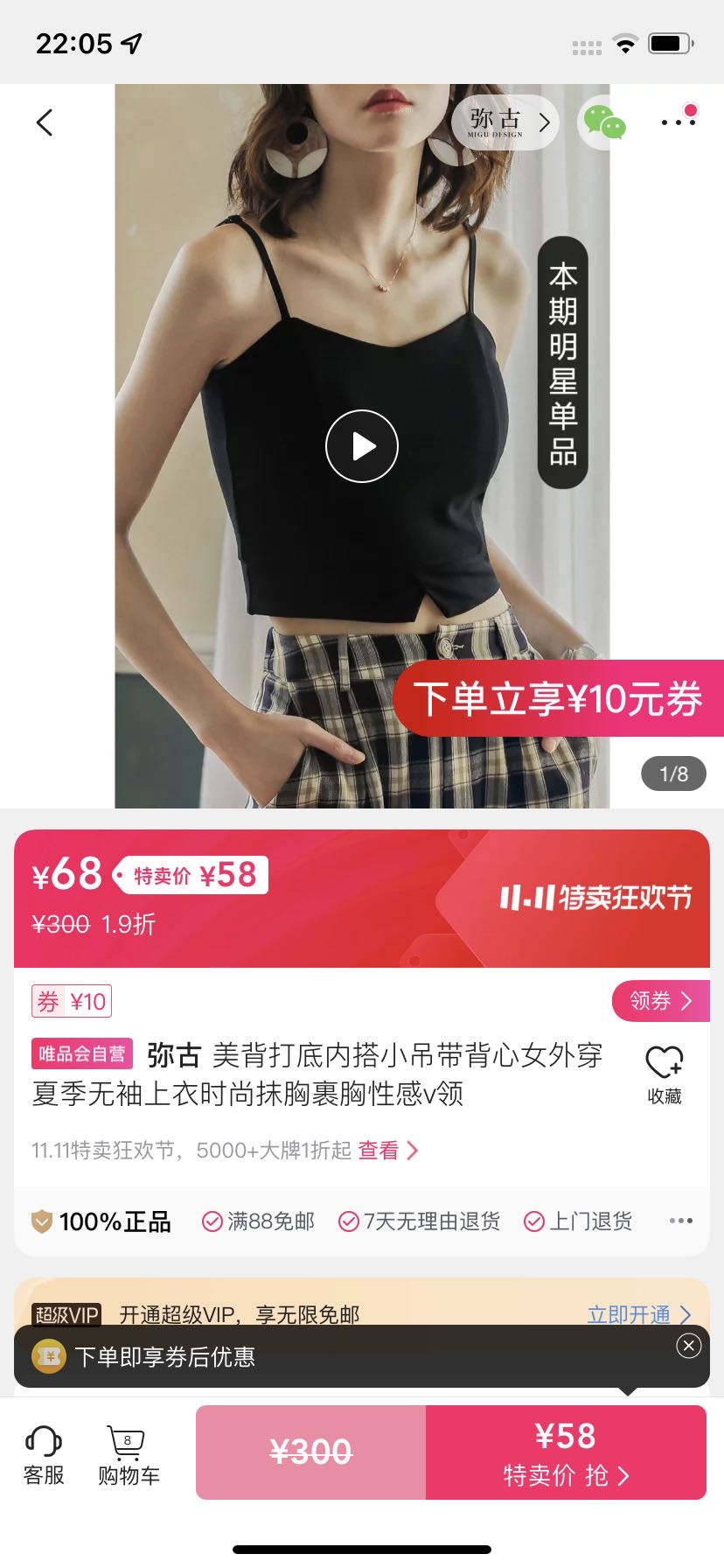
Task: Tap 领券 to claim the coupon
Action: click(x=658, y=1000)
